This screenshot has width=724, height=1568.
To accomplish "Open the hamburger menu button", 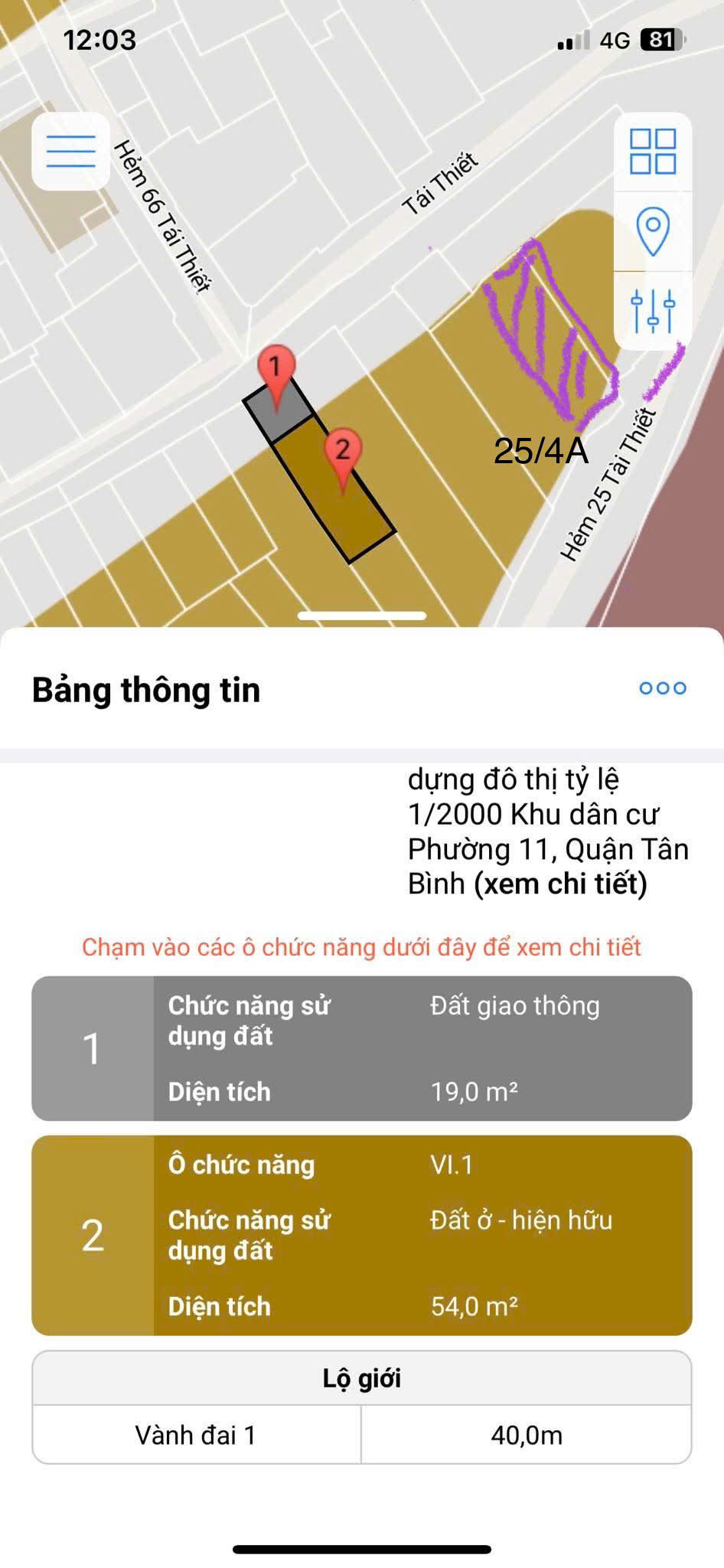I will tap(70, 151).
